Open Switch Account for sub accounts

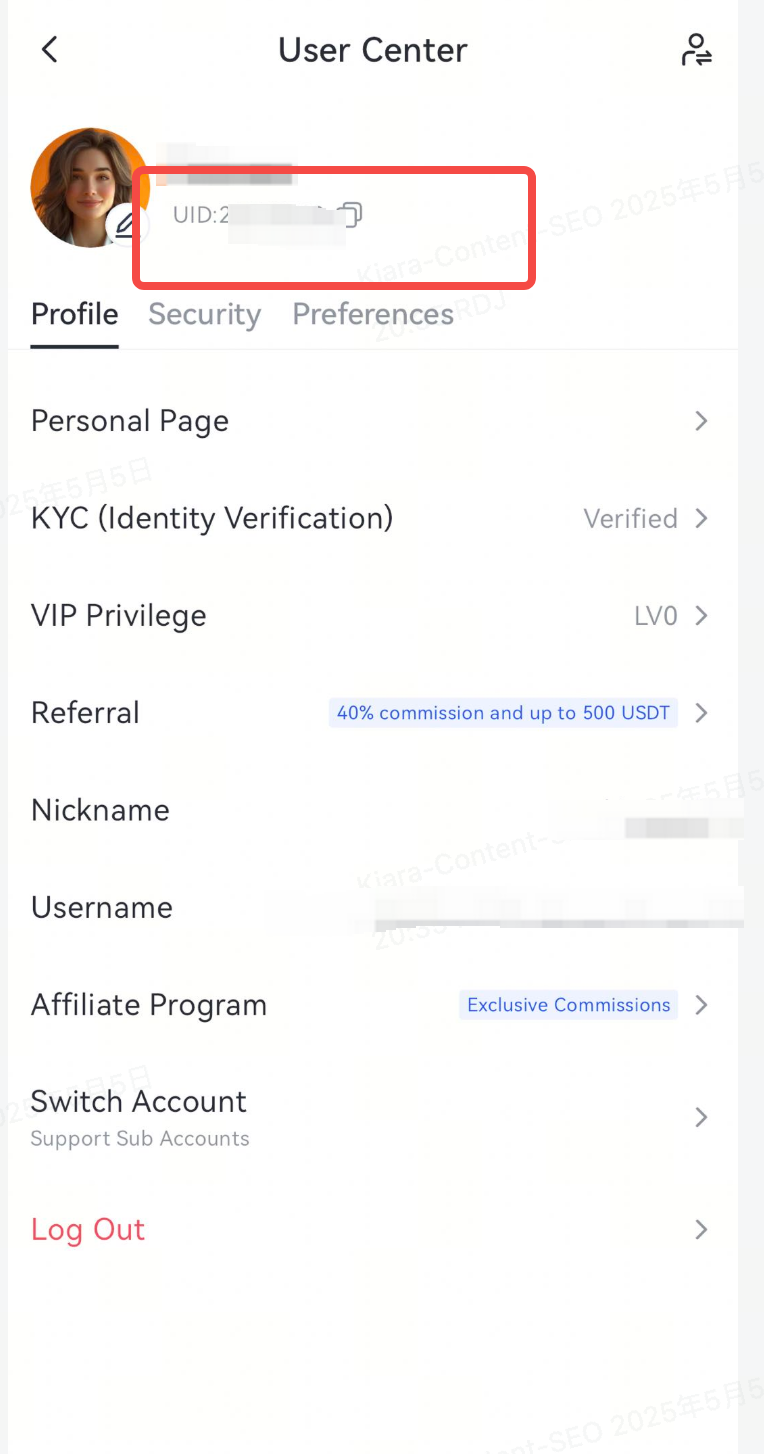coord(370,1117)
